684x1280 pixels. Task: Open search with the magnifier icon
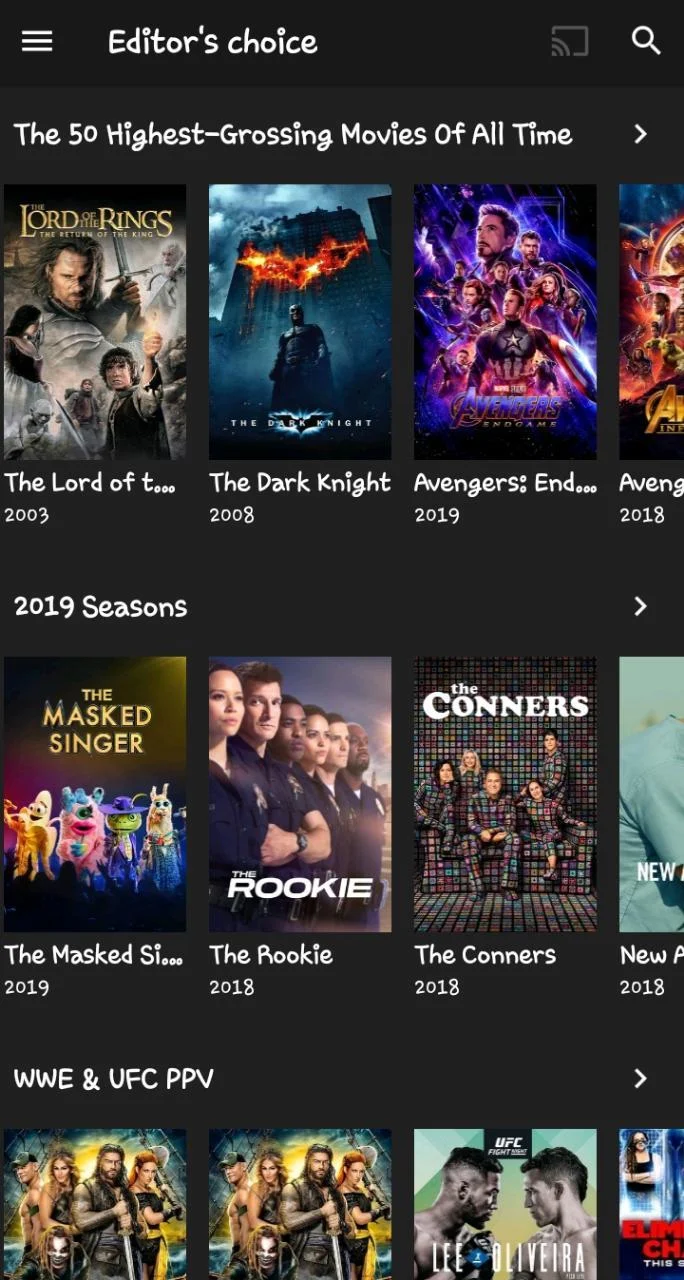(646, 42)
